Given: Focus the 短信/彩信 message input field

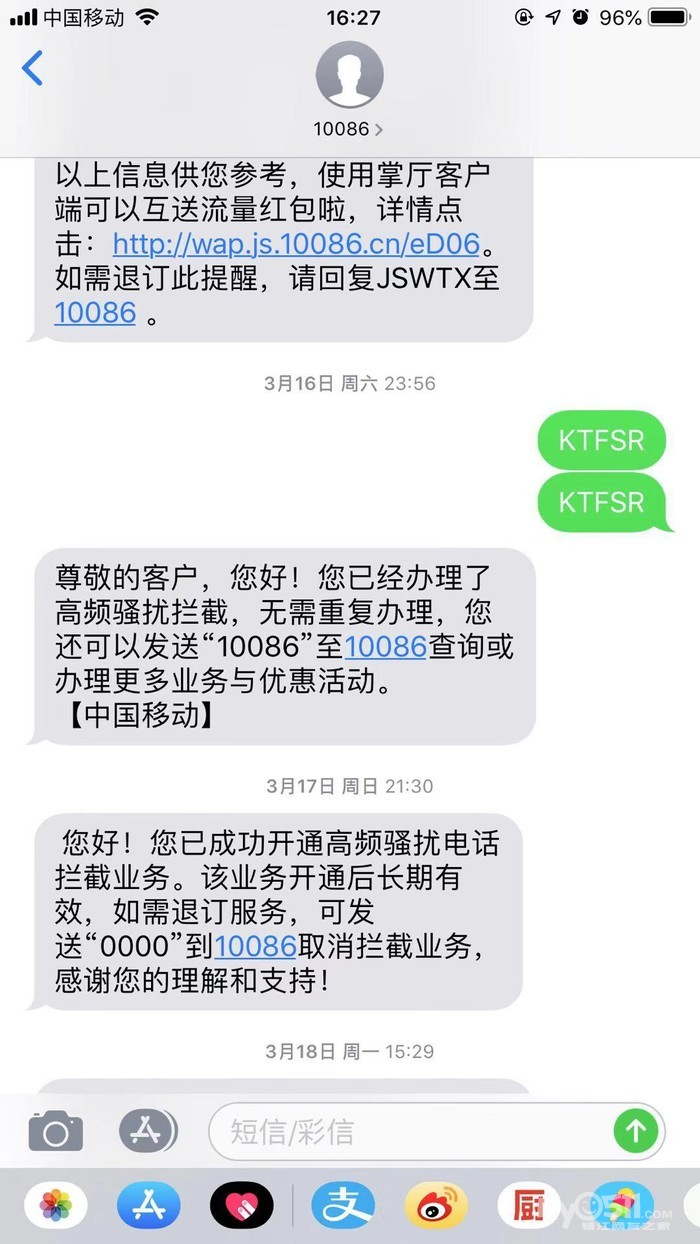Looking at the screenshot, I should (x=410, y=1132).
